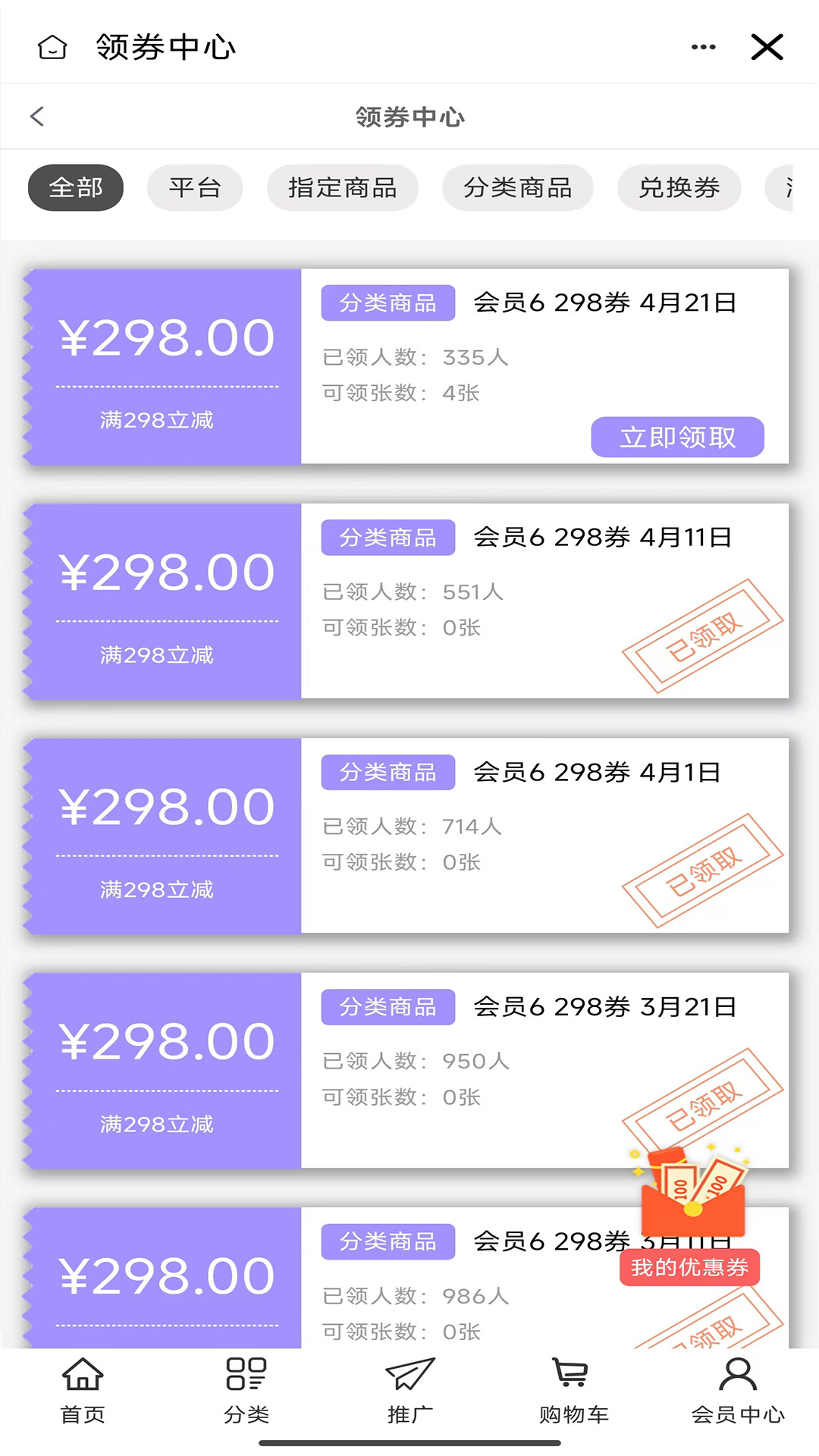Go to the 首页 tab
The image size is (819, 1456).
click(83, 1389)
